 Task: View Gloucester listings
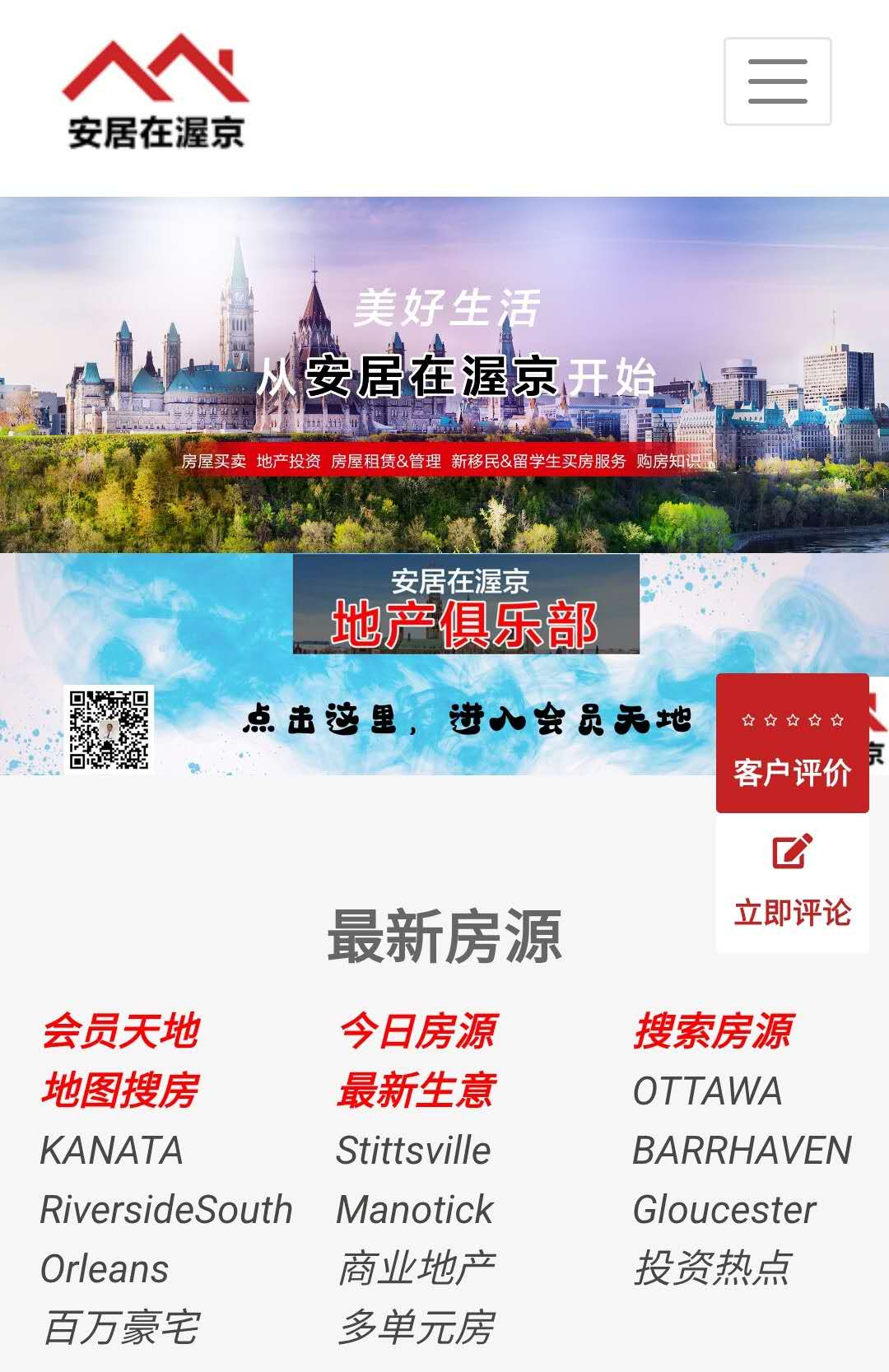pos(724,1210)
